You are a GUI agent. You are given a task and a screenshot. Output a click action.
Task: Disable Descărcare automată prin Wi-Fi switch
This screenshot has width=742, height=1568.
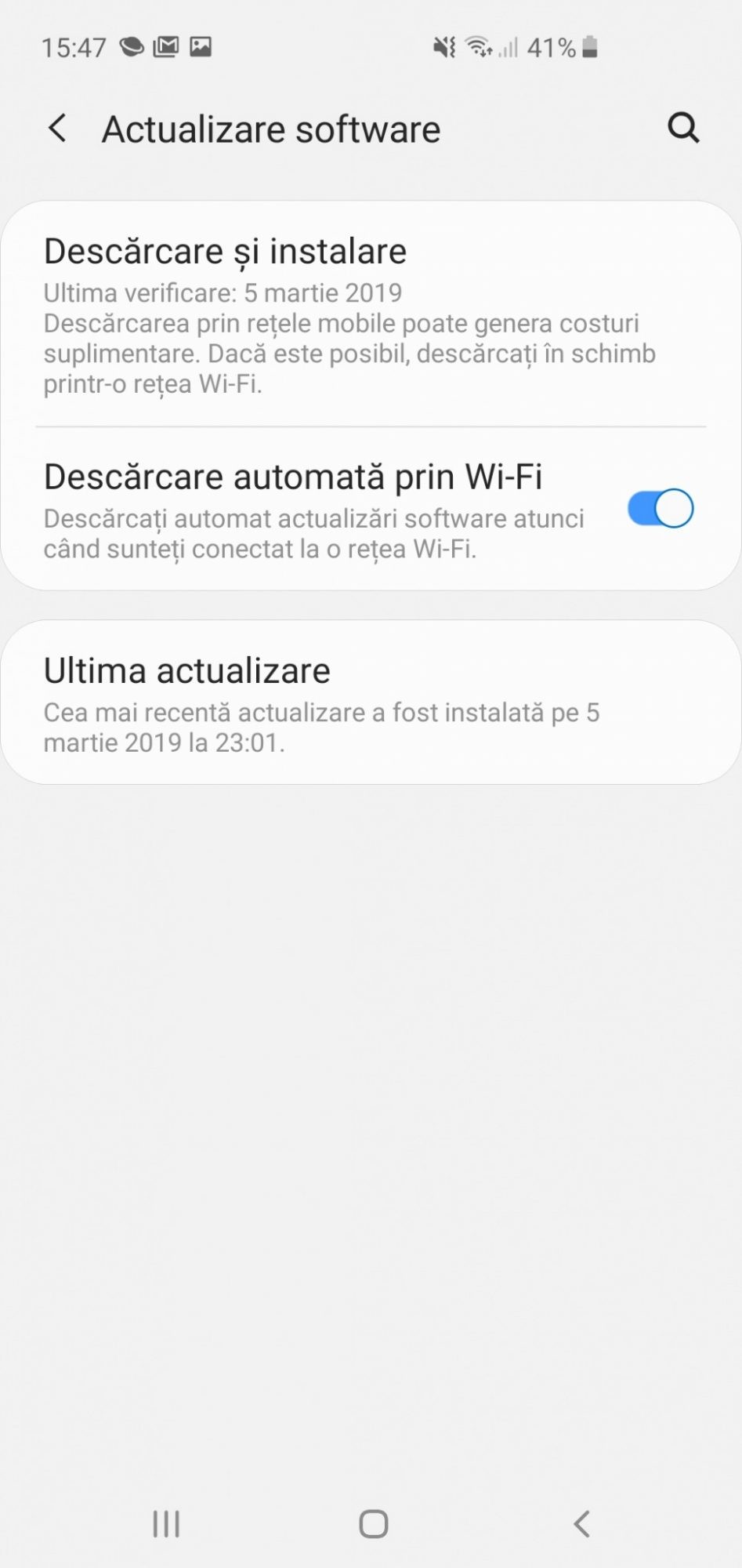tap(660, 509)
